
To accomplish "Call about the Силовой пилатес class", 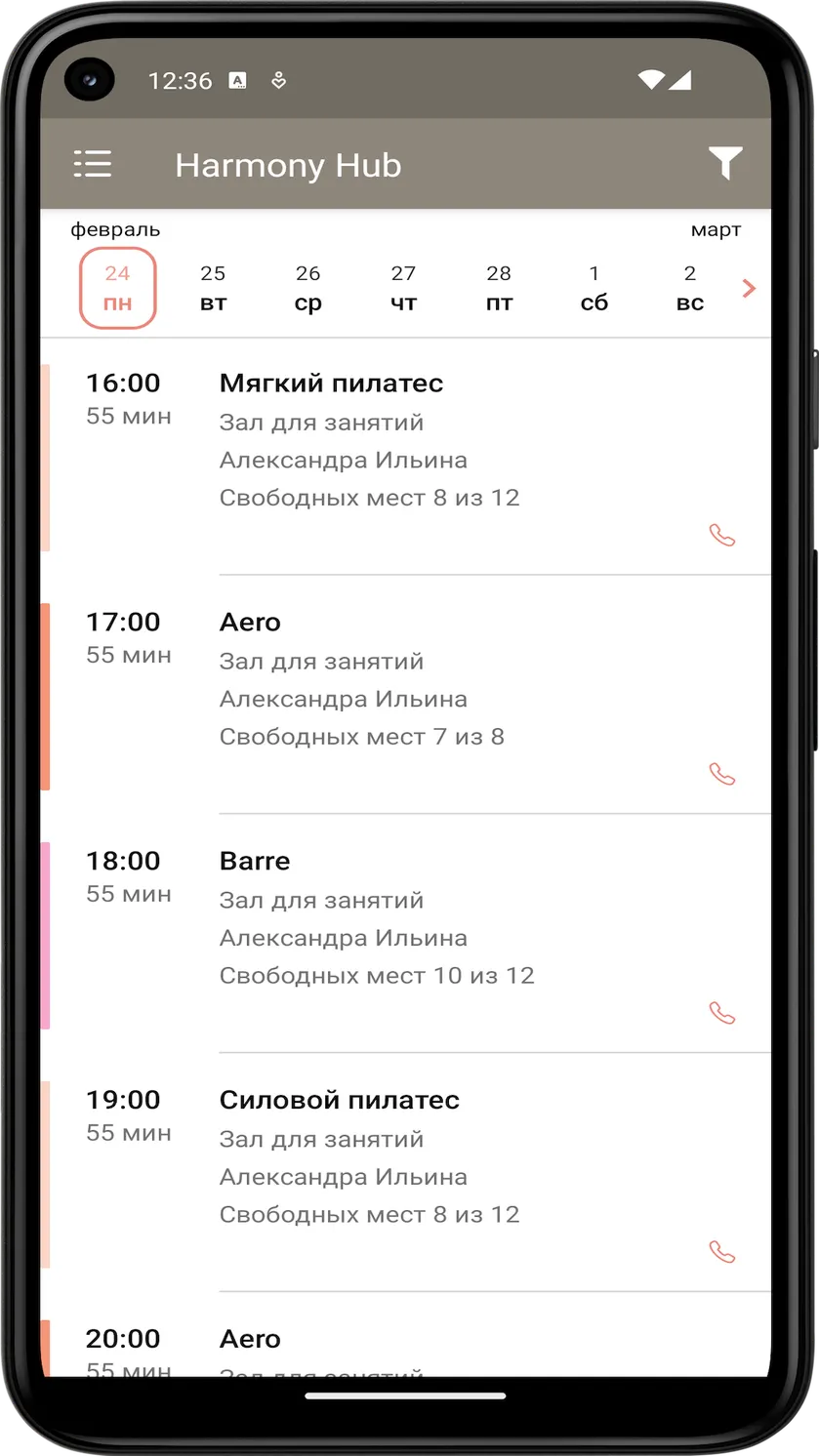I will [x=722, y=1251].
